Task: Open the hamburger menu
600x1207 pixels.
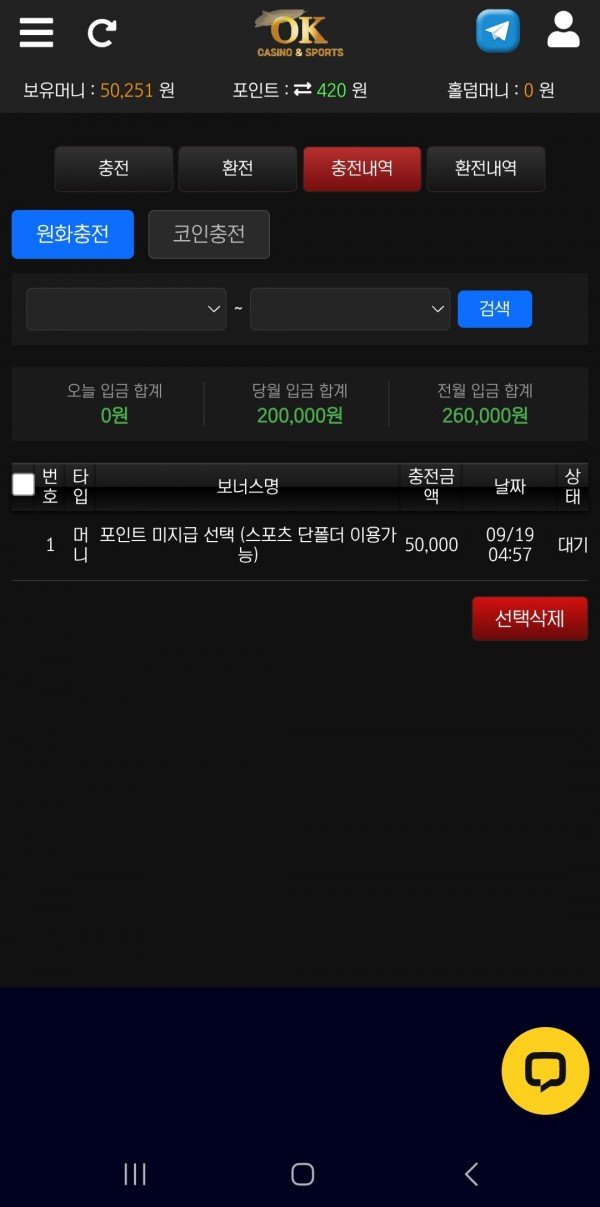Action: pos(36,32)
